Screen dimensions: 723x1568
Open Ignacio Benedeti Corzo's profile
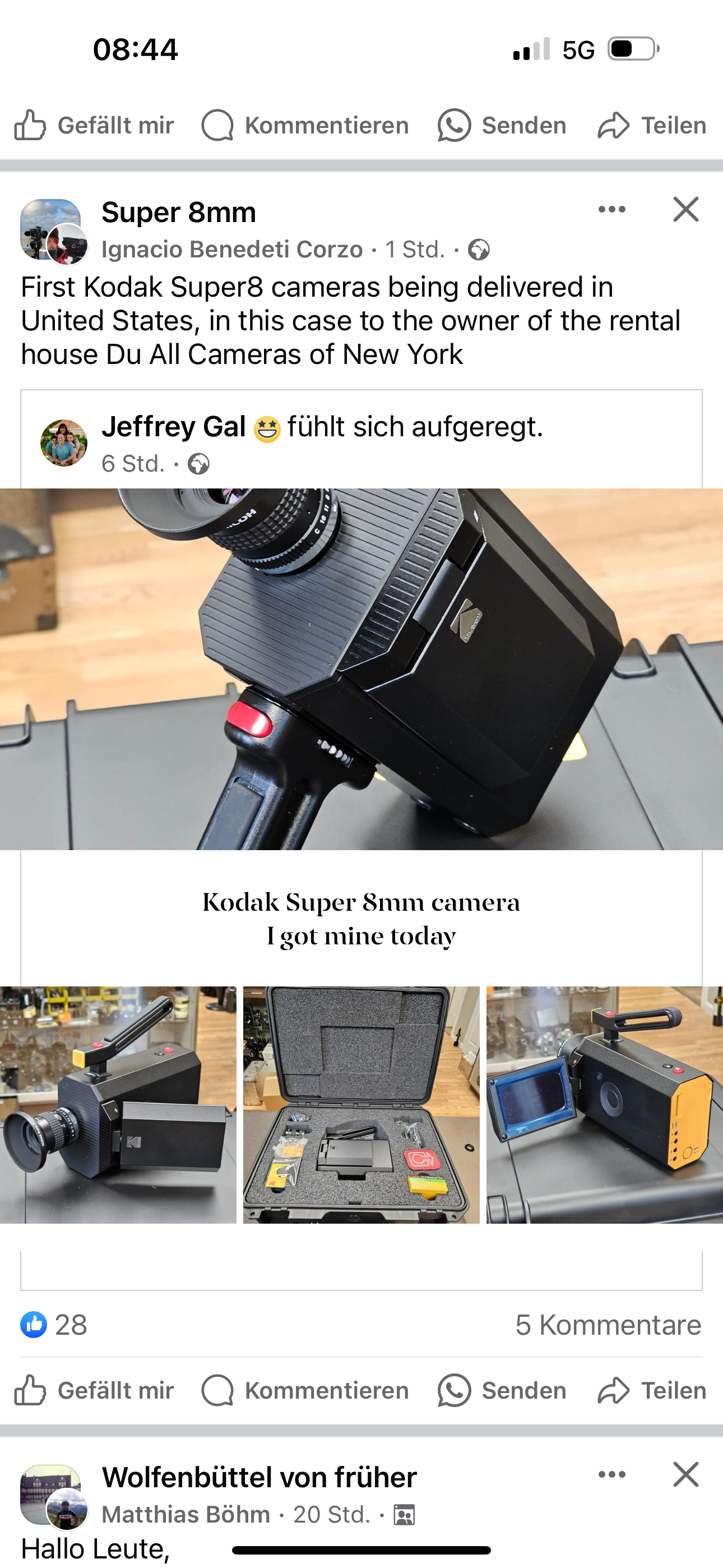(x=232, y=250)
